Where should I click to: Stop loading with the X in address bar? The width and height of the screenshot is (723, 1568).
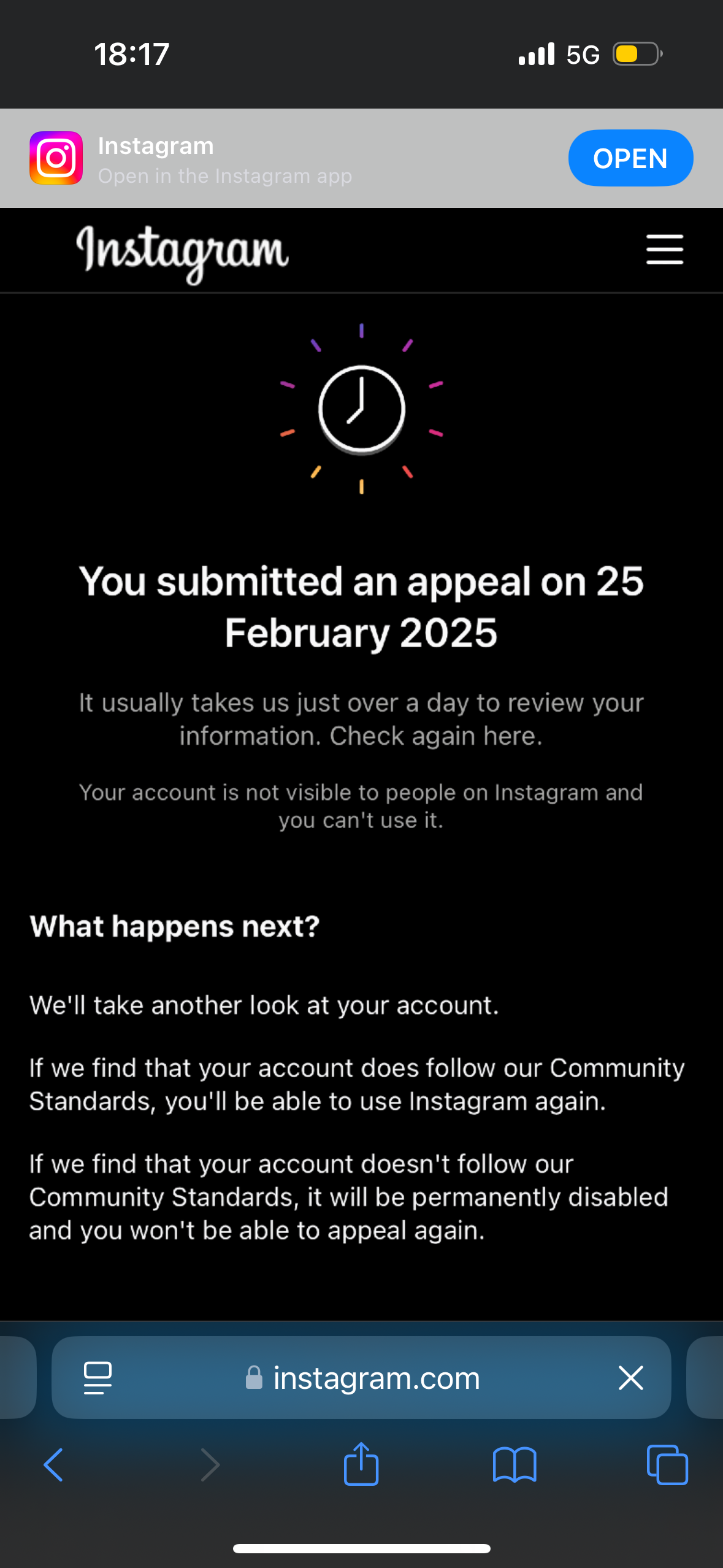tap(630, 1378)
